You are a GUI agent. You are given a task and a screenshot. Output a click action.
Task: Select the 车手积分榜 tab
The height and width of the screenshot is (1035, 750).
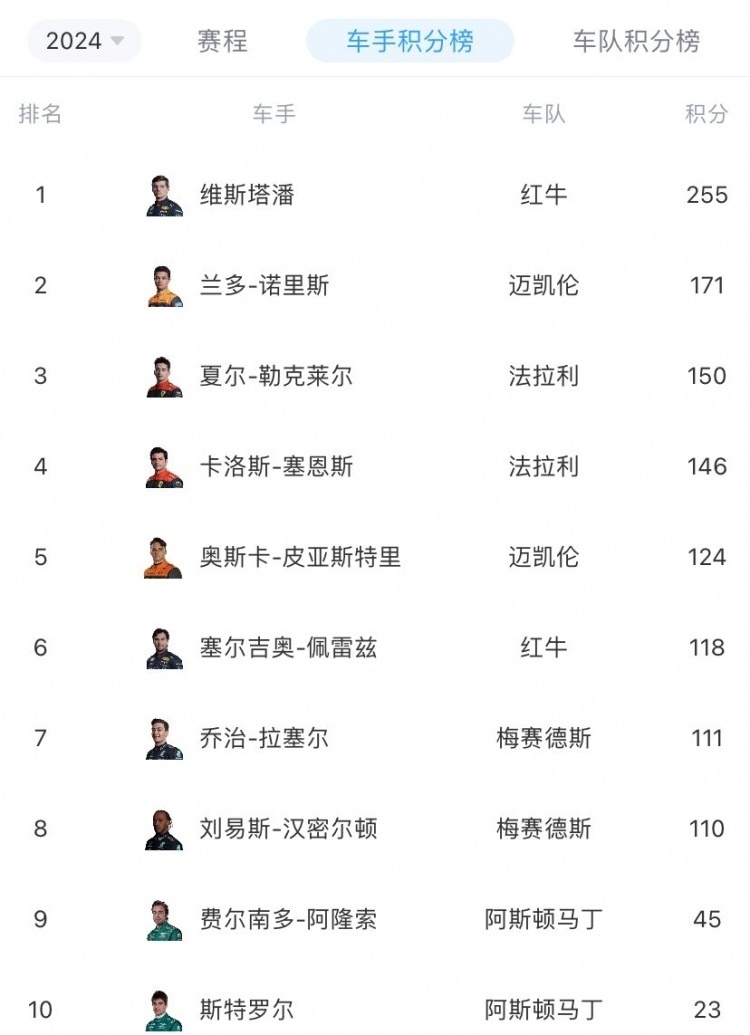pyautogui.click(x=410, y=41)
